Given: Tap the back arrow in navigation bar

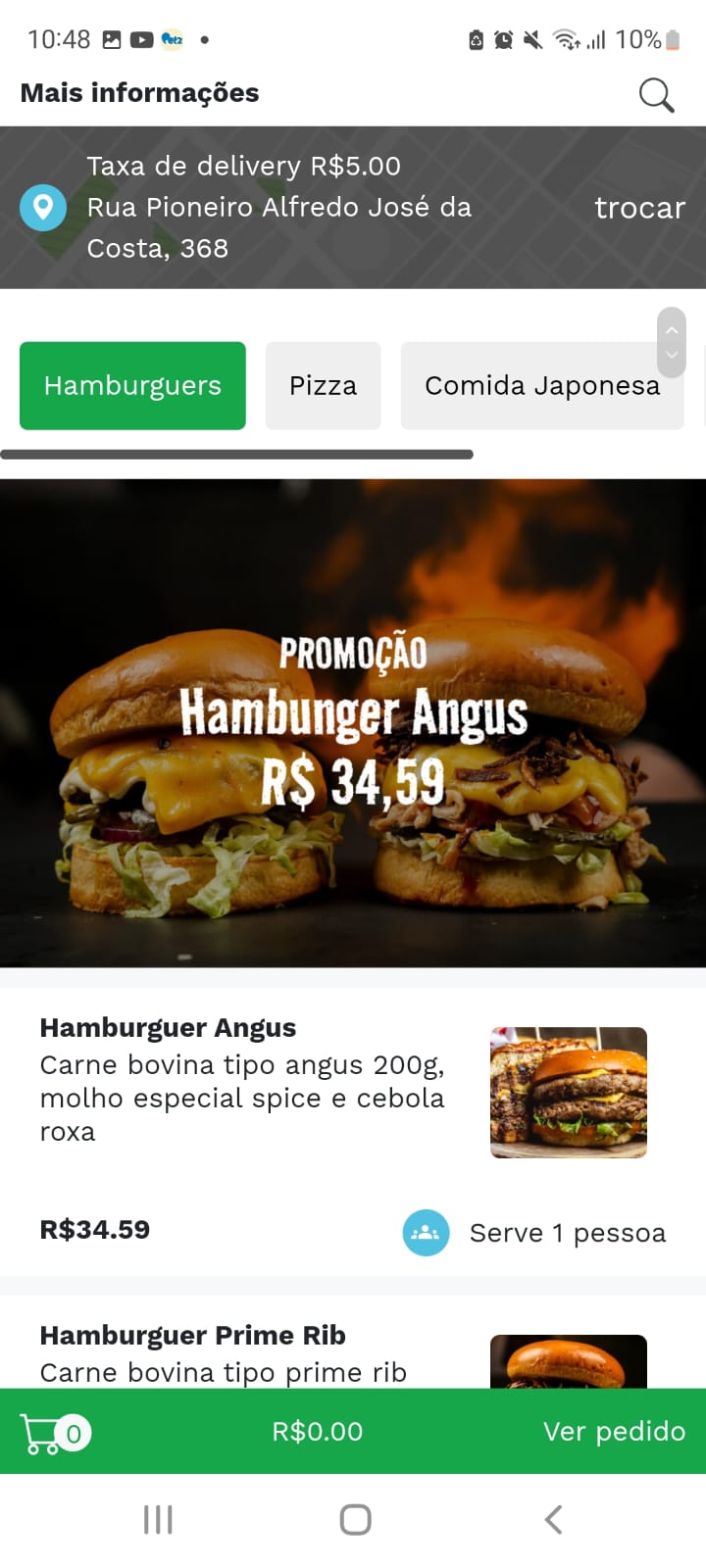Looking at the screenshot, I should [x=552, y=1520].
